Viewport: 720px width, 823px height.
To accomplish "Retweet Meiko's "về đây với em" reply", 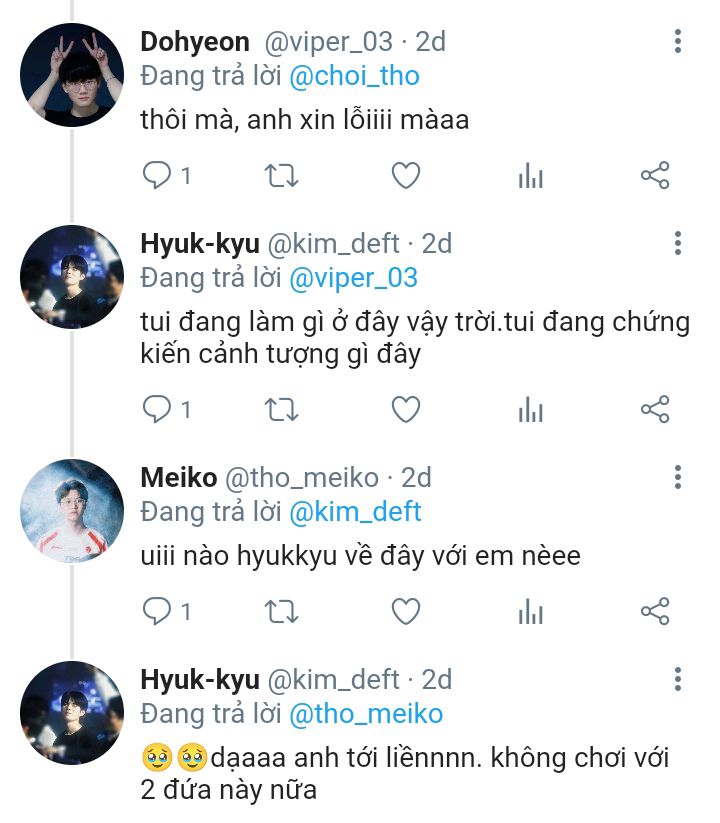I will coord(281,611).
